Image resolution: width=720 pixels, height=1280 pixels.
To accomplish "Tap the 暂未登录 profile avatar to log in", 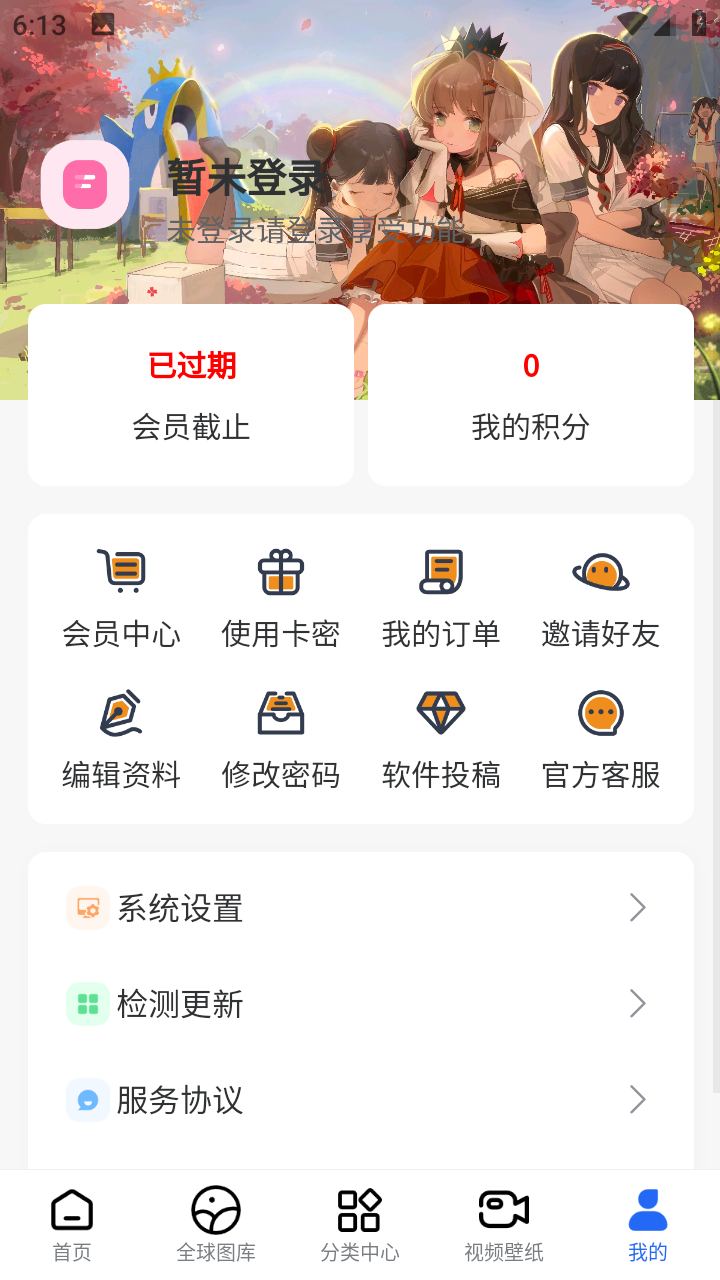I will tap(85, 185).
